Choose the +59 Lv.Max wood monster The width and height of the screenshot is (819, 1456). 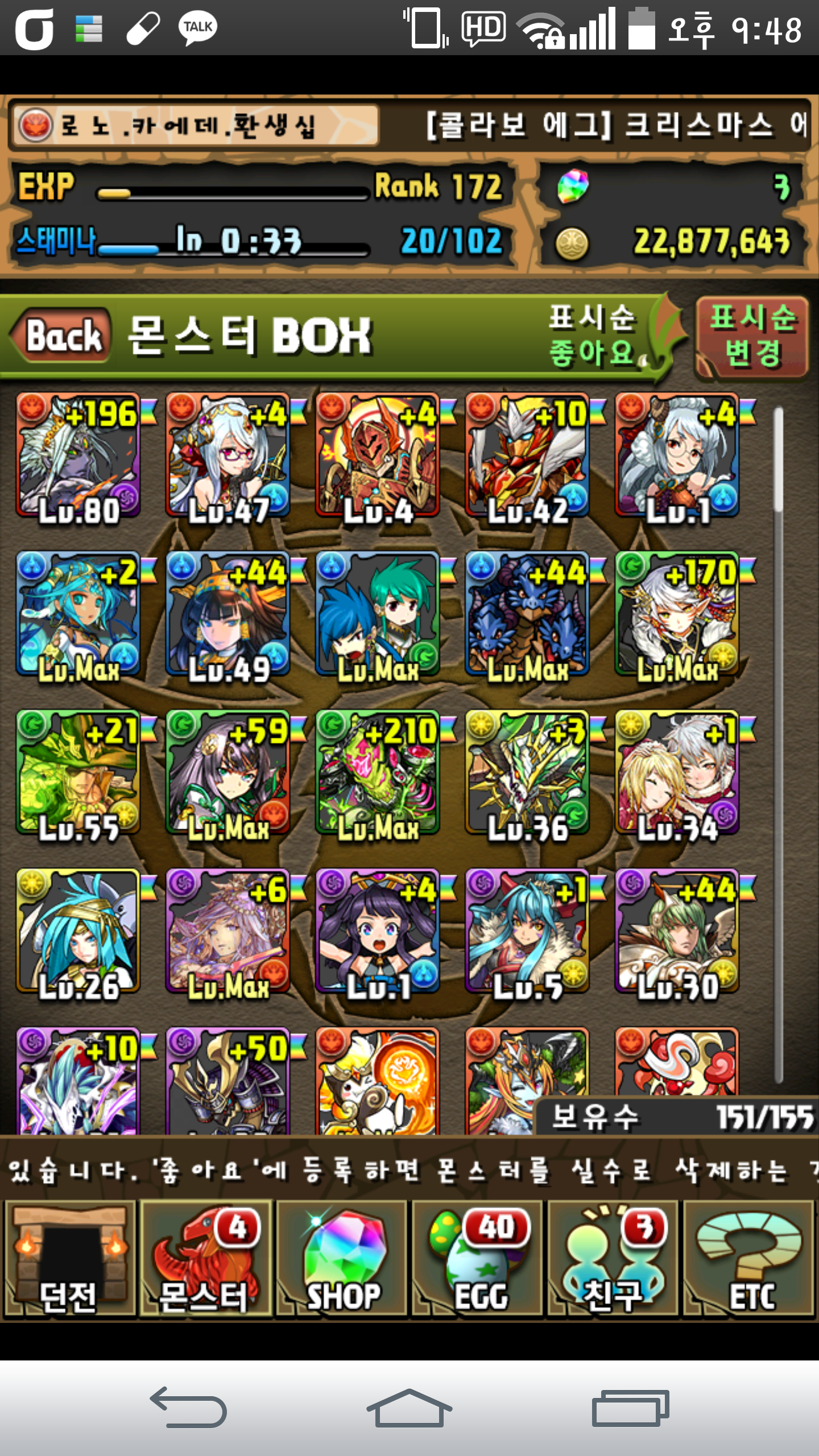tap(228, 773)
